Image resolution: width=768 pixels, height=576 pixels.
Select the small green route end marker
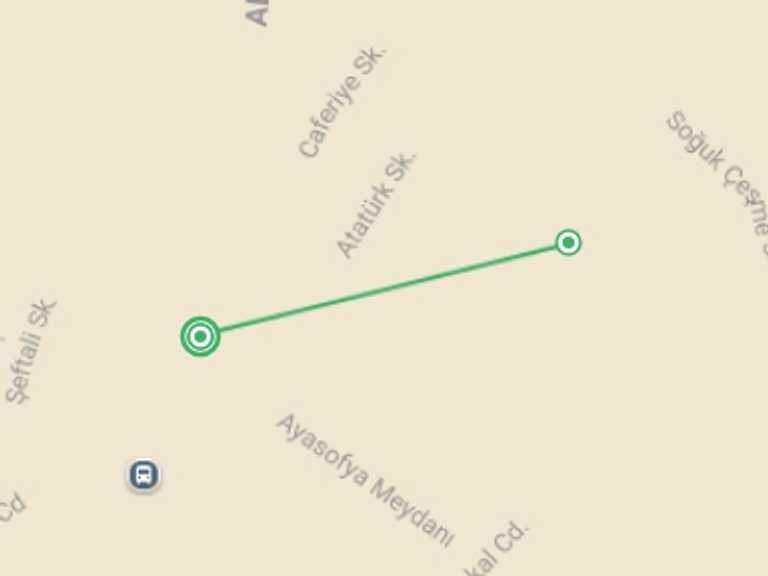coord(568,242)
